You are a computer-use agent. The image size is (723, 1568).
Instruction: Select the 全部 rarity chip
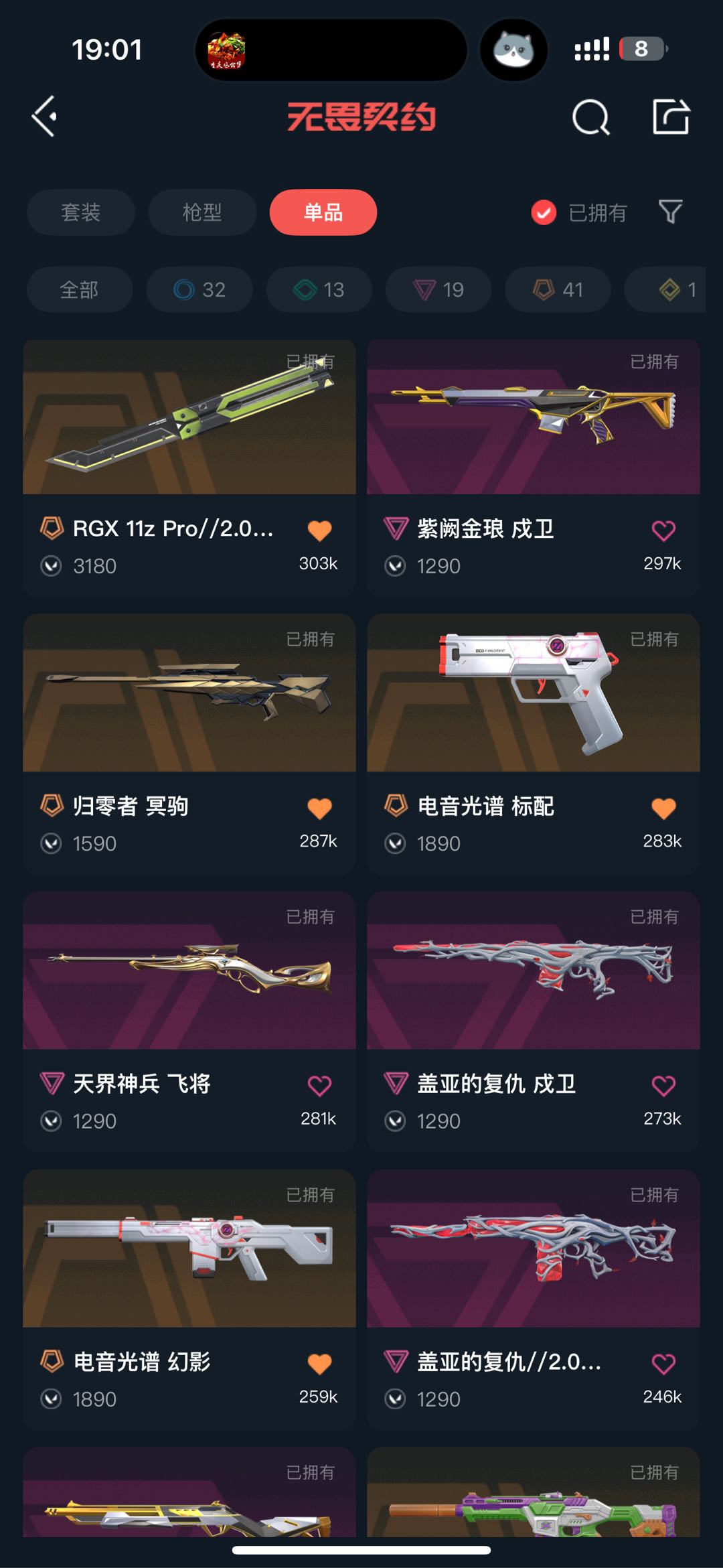79,289
